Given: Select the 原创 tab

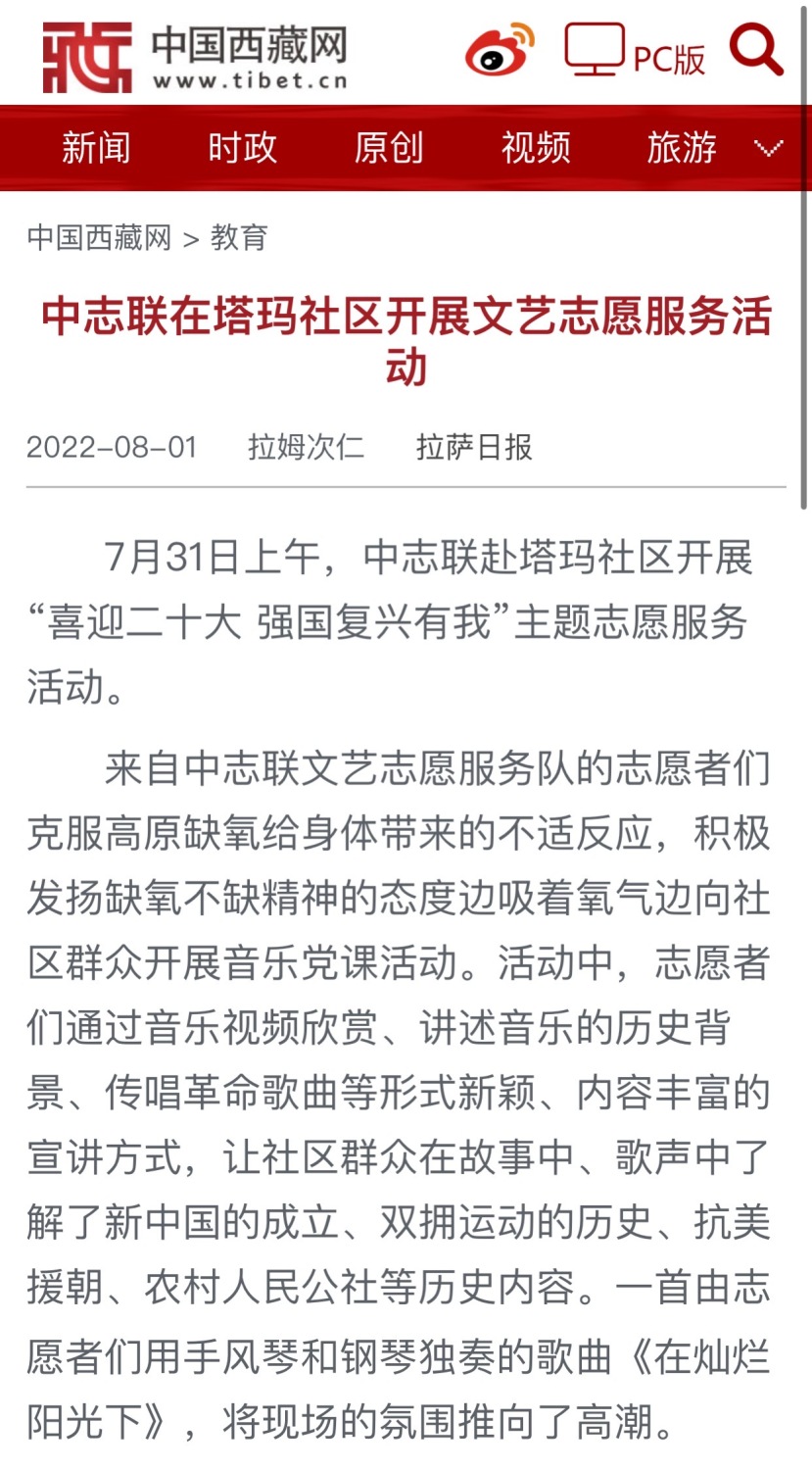Looking at the screenshot, I should (389, 148).
